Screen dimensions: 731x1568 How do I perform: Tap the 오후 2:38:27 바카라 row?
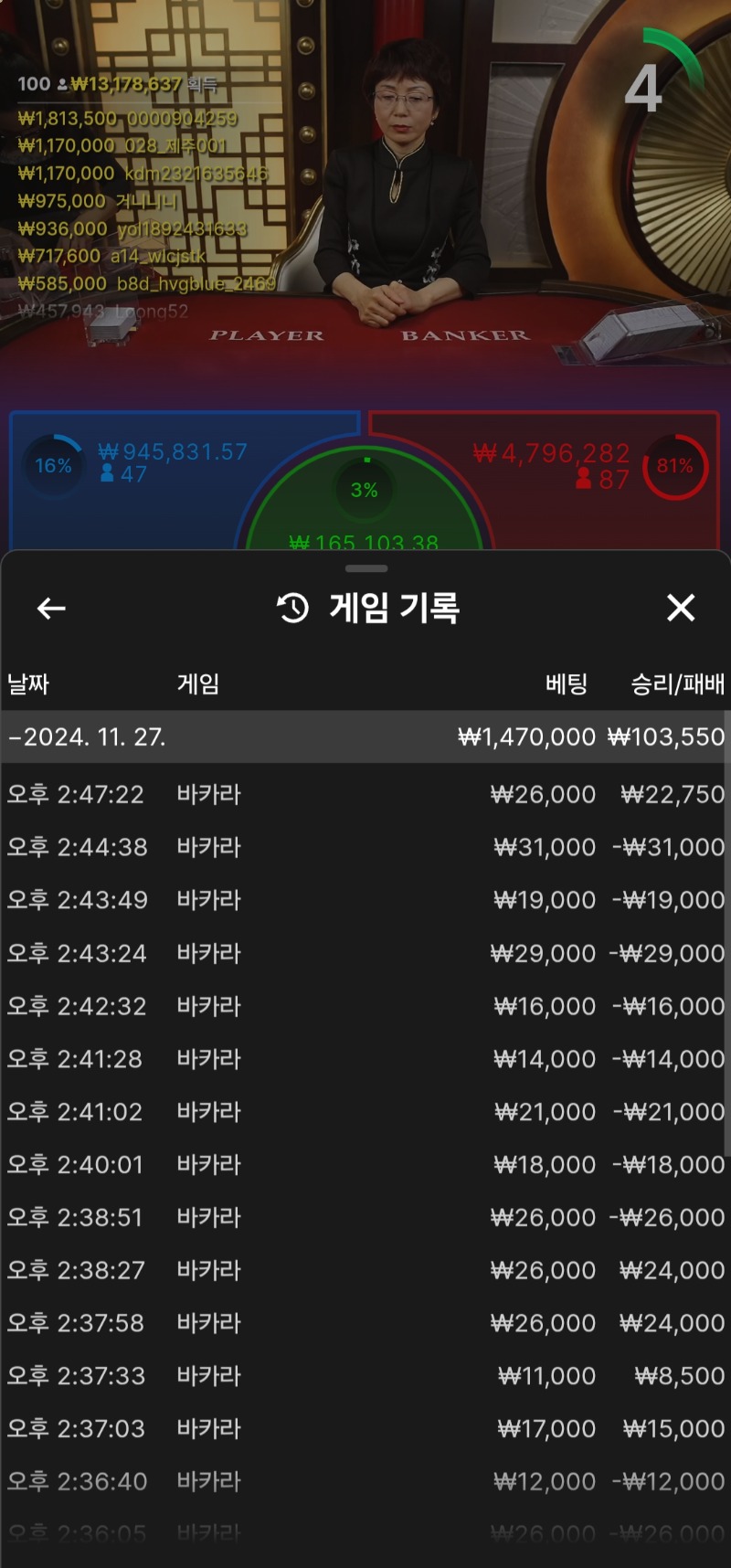click(x=365, y=1270)
